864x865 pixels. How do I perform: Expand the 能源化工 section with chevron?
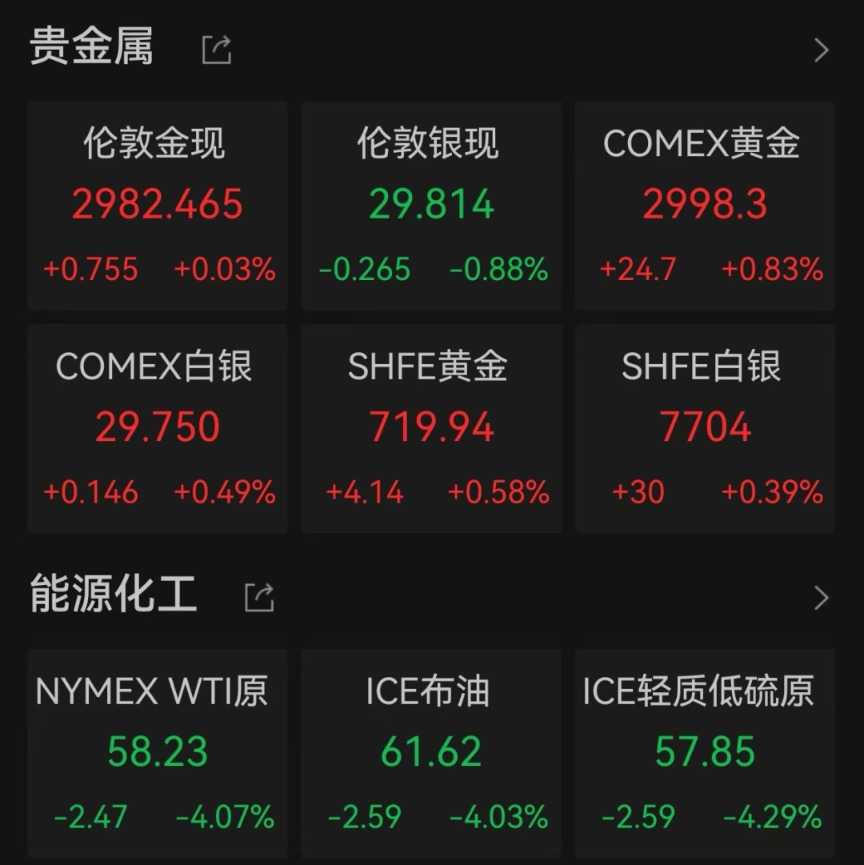(821, 598)
